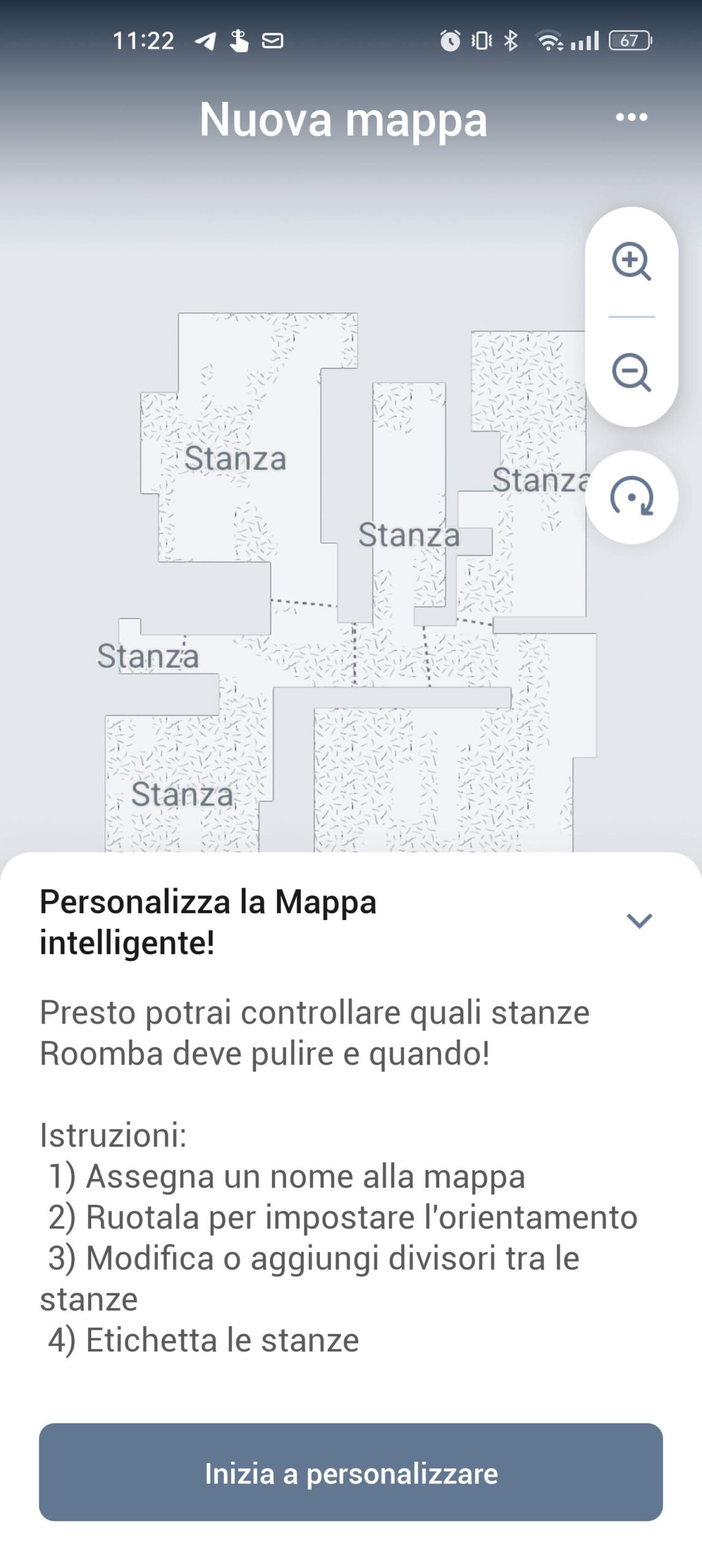Zoom in on the map
Screen dimensions: 702x1568
[x=631, y=261]
